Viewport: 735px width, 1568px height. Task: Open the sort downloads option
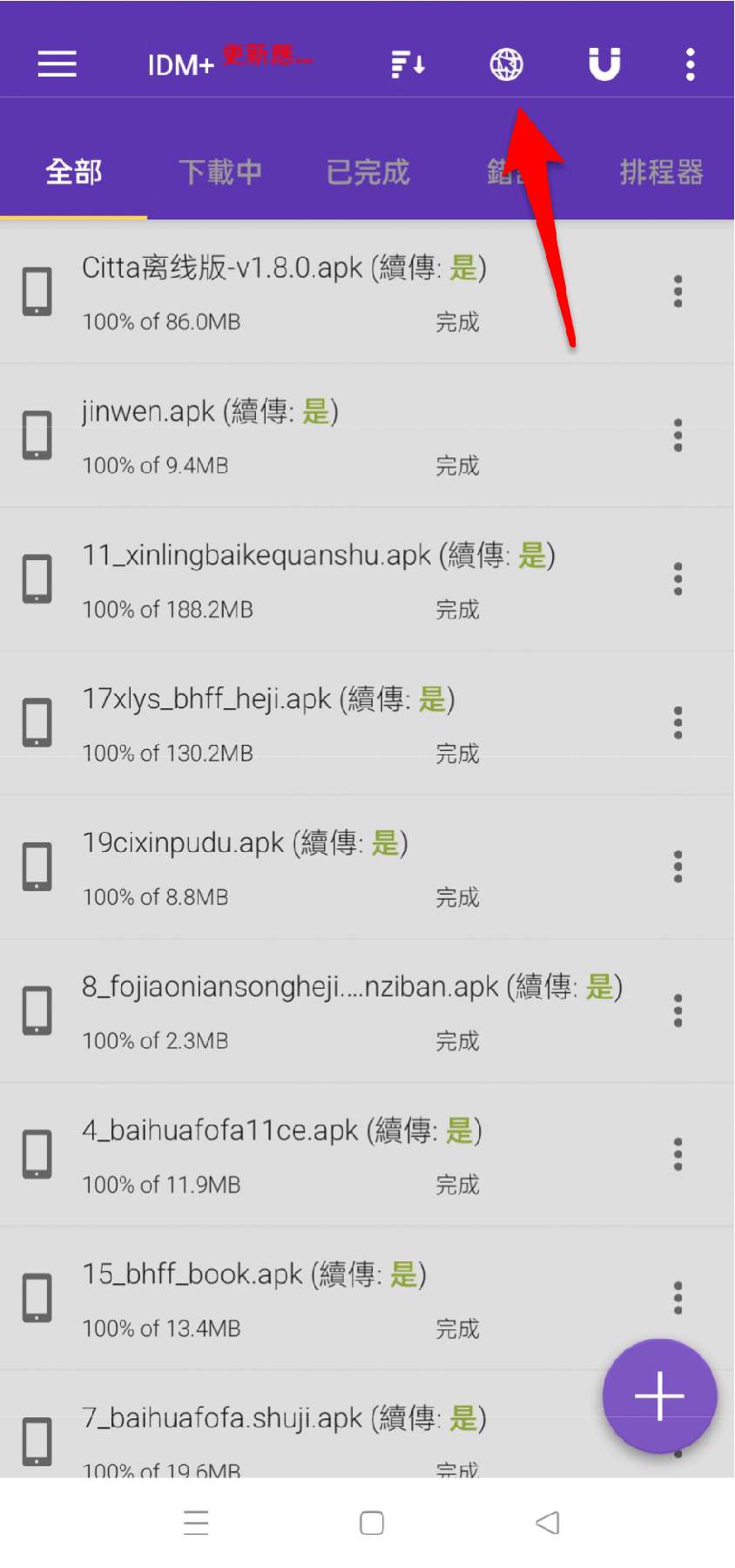click(x=408, y=64)
